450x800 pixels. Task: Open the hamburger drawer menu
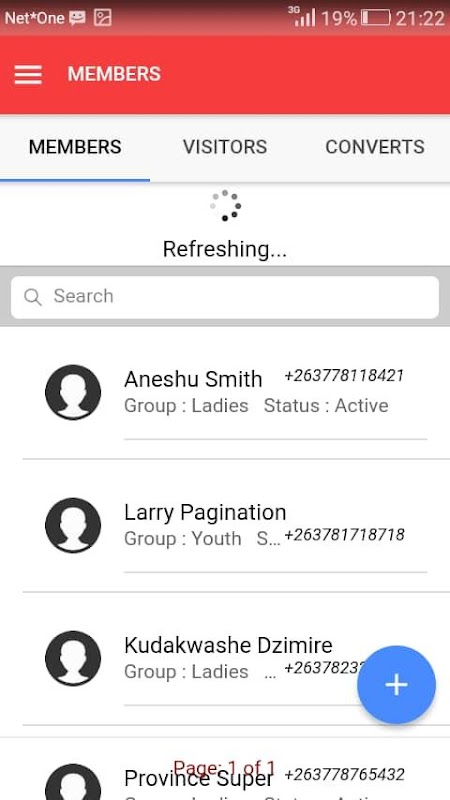tap(28, 74)
